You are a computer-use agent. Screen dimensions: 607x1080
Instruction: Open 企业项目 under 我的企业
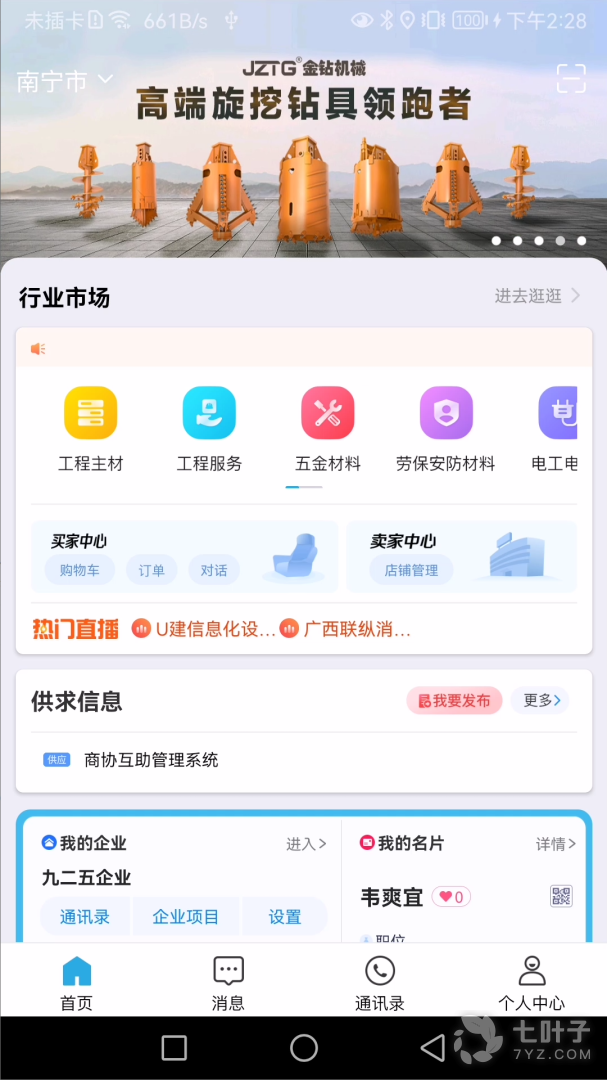click(185, 917)
